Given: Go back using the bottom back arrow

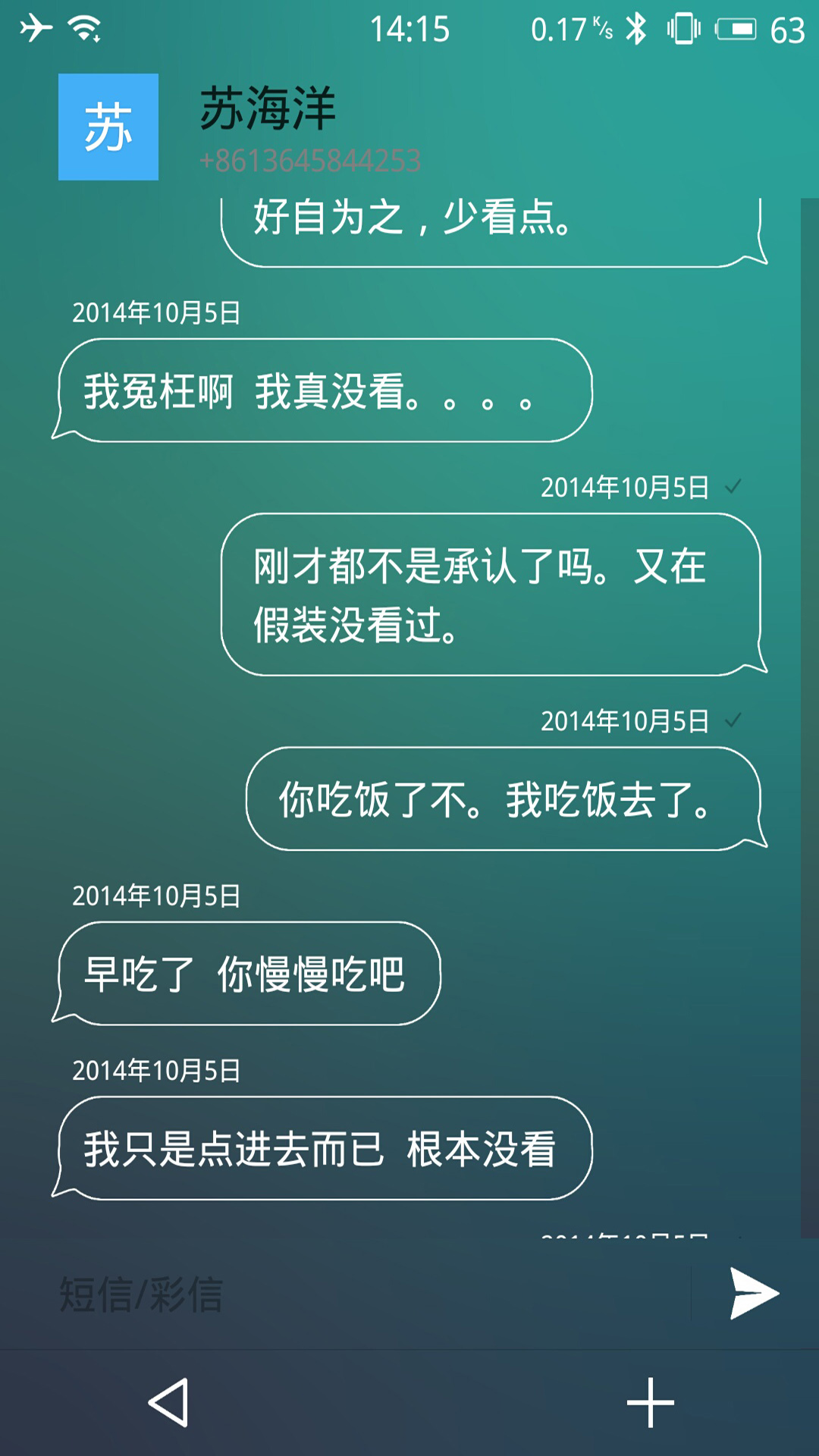Looking at the screenshot, I should [168, 1402].
